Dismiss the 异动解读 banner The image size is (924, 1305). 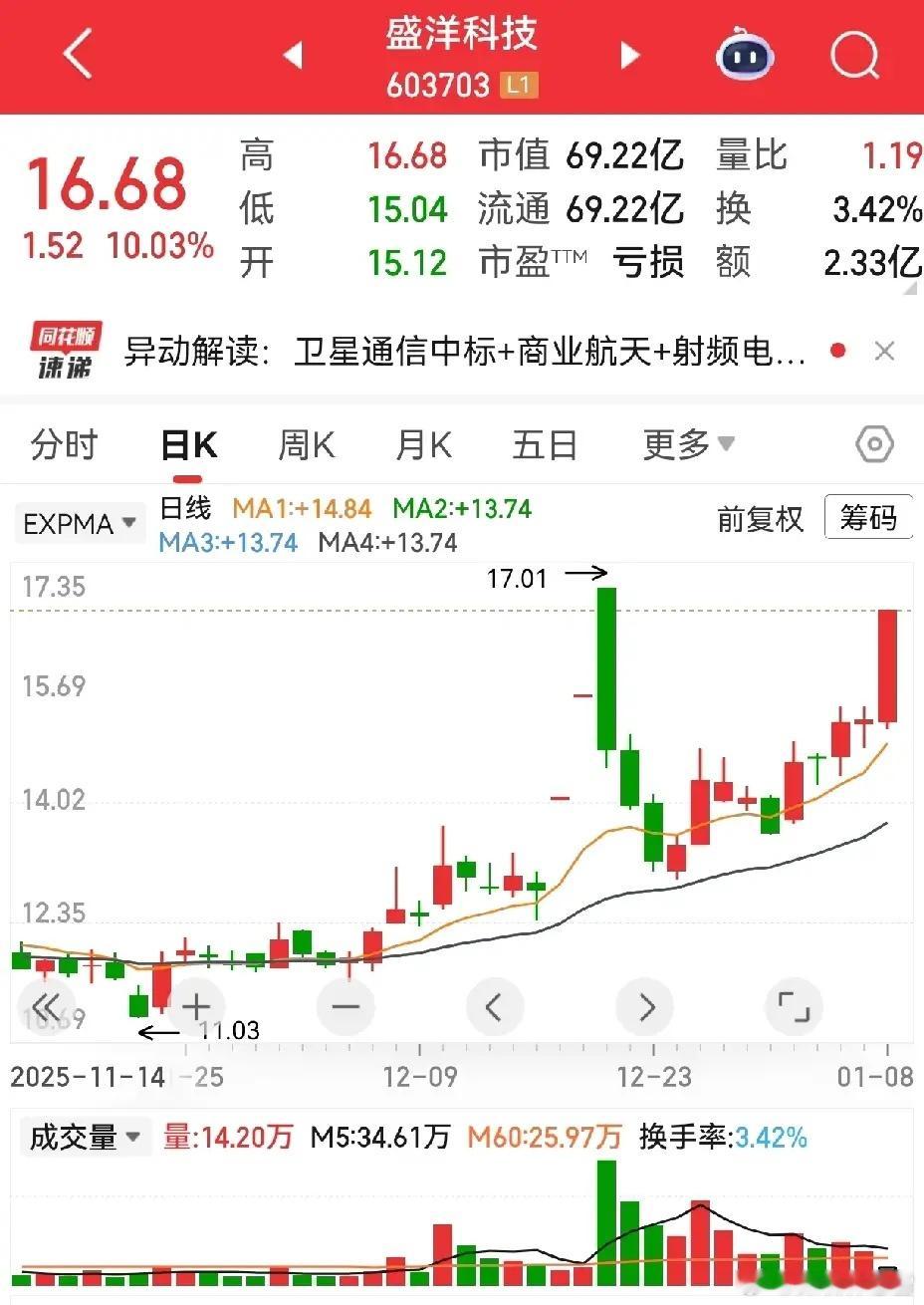[x=883, y=351]
